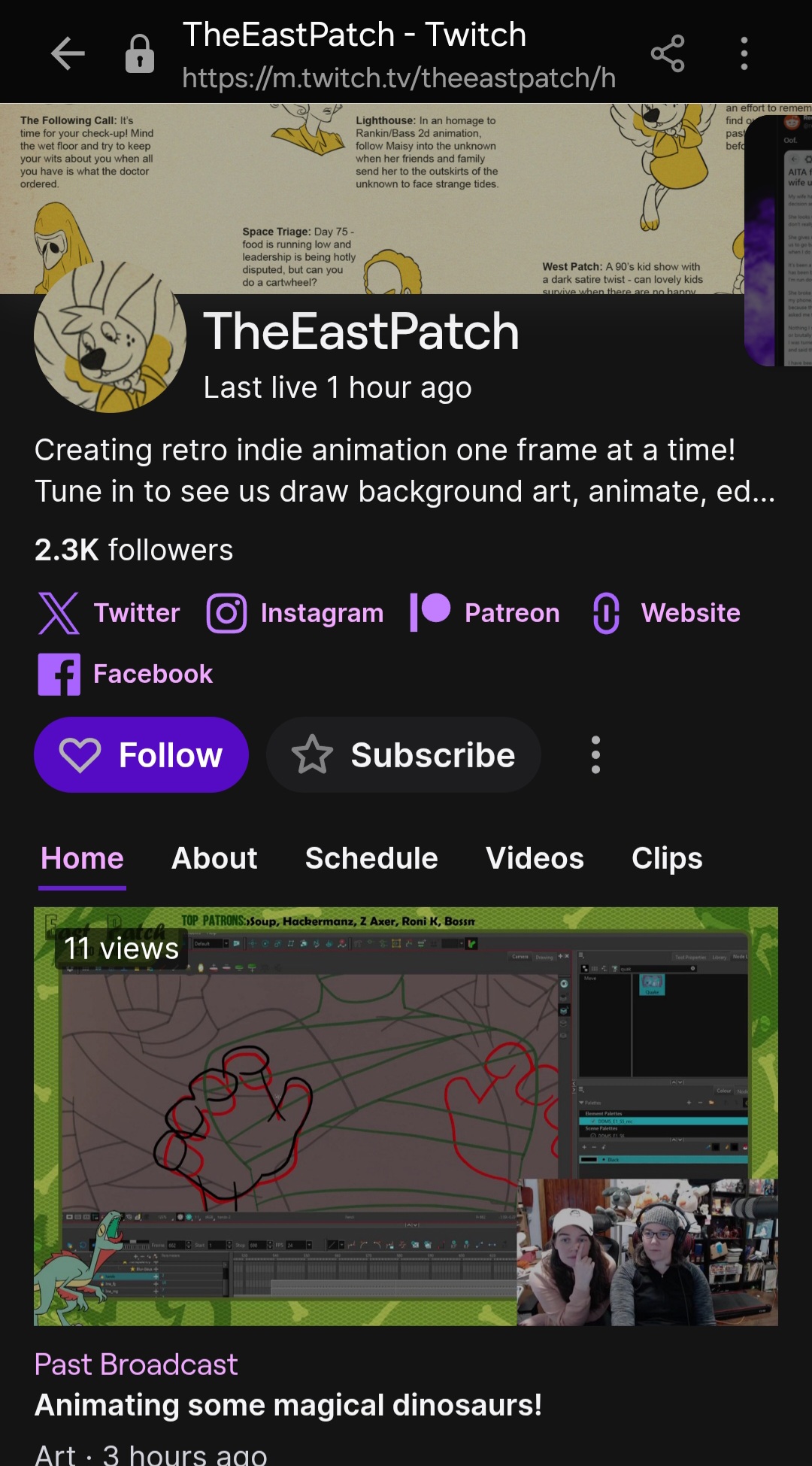Select the Home tab
Viewport: 812px width, 1466px height.
(82, 858)
